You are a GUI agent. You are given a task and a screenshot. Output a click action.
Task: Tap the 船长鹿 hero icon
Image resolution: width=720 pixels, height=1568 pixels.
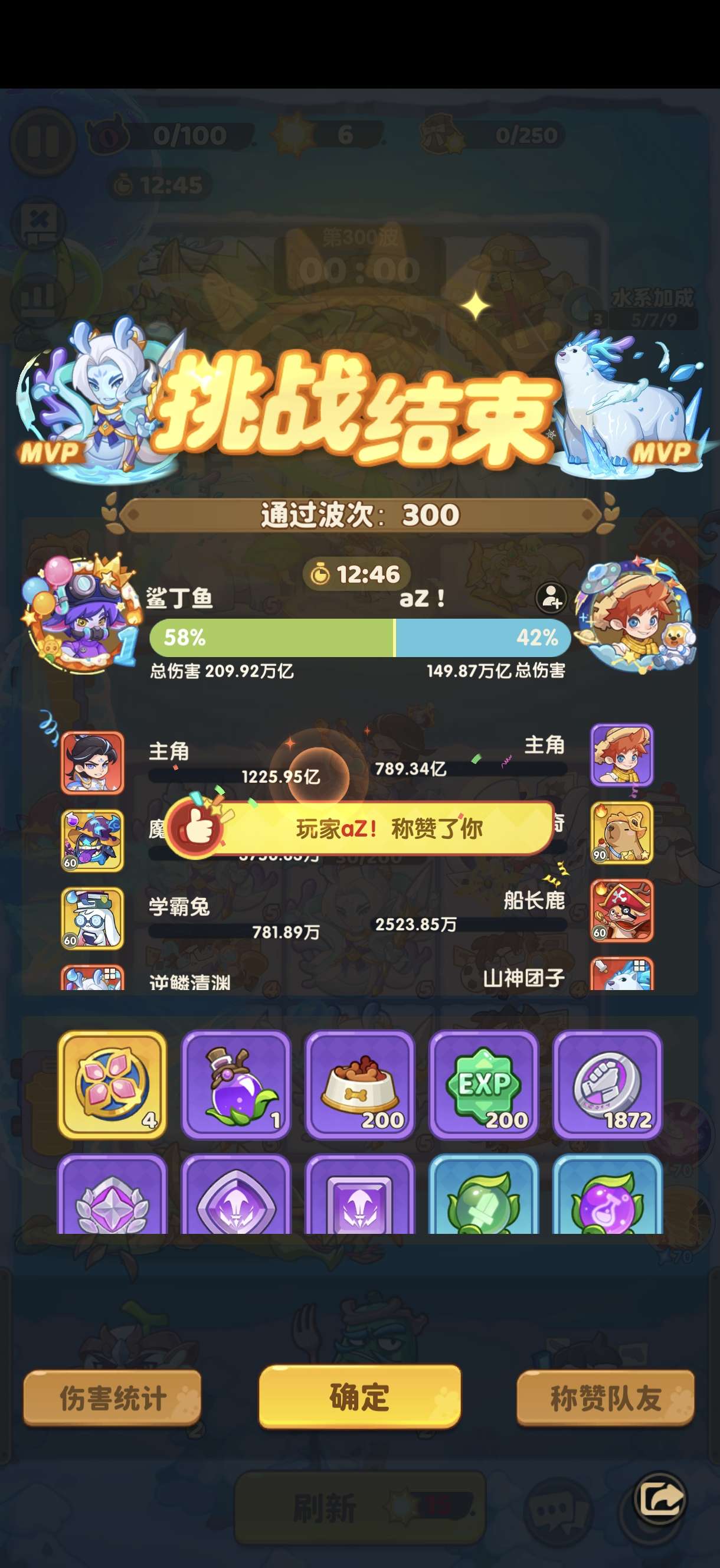click(621, 910)
